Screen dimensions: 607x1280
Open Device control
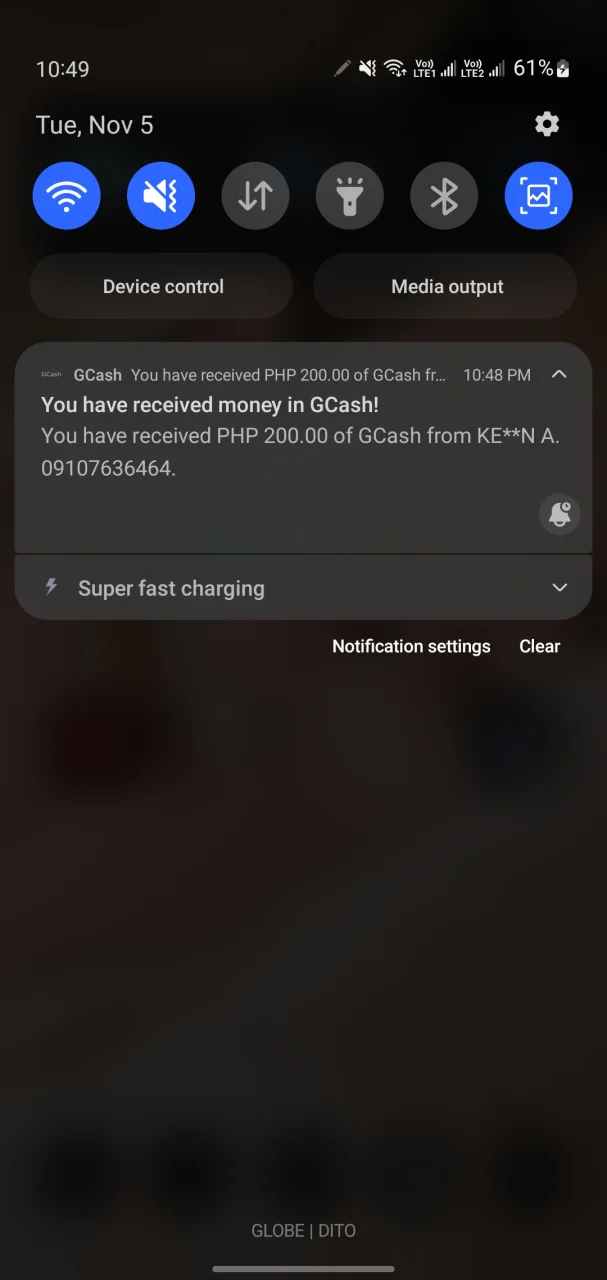163,287
